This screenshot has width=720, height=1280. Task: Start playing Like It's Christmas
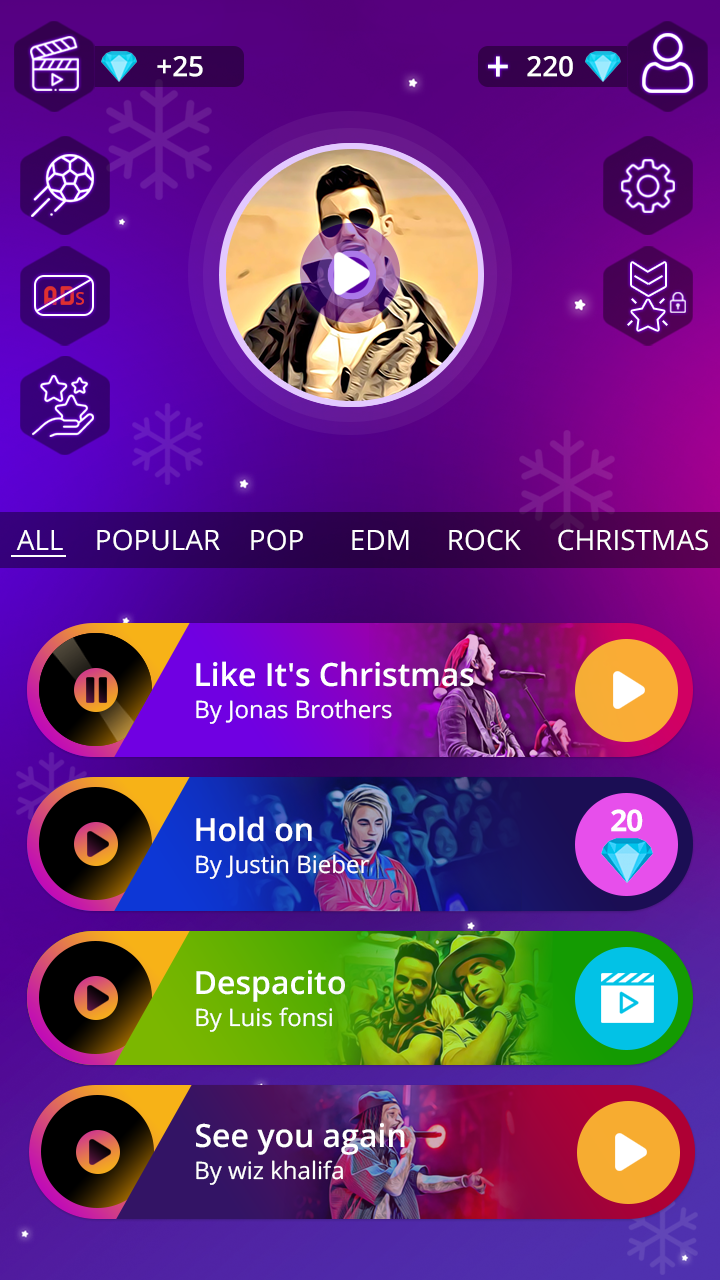pos(626,690)
